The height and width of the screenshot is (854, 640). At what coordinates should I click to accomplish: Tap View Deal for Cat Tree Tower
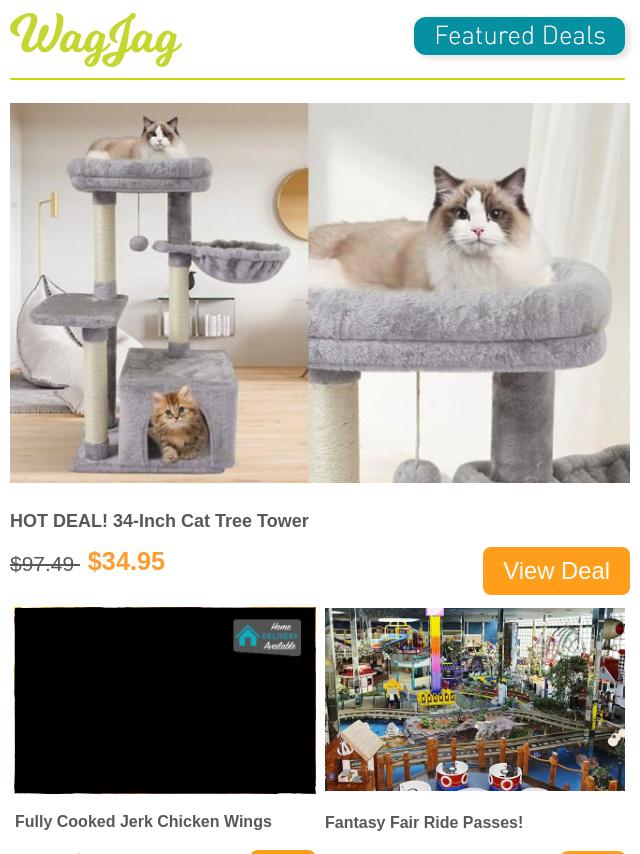556,570
